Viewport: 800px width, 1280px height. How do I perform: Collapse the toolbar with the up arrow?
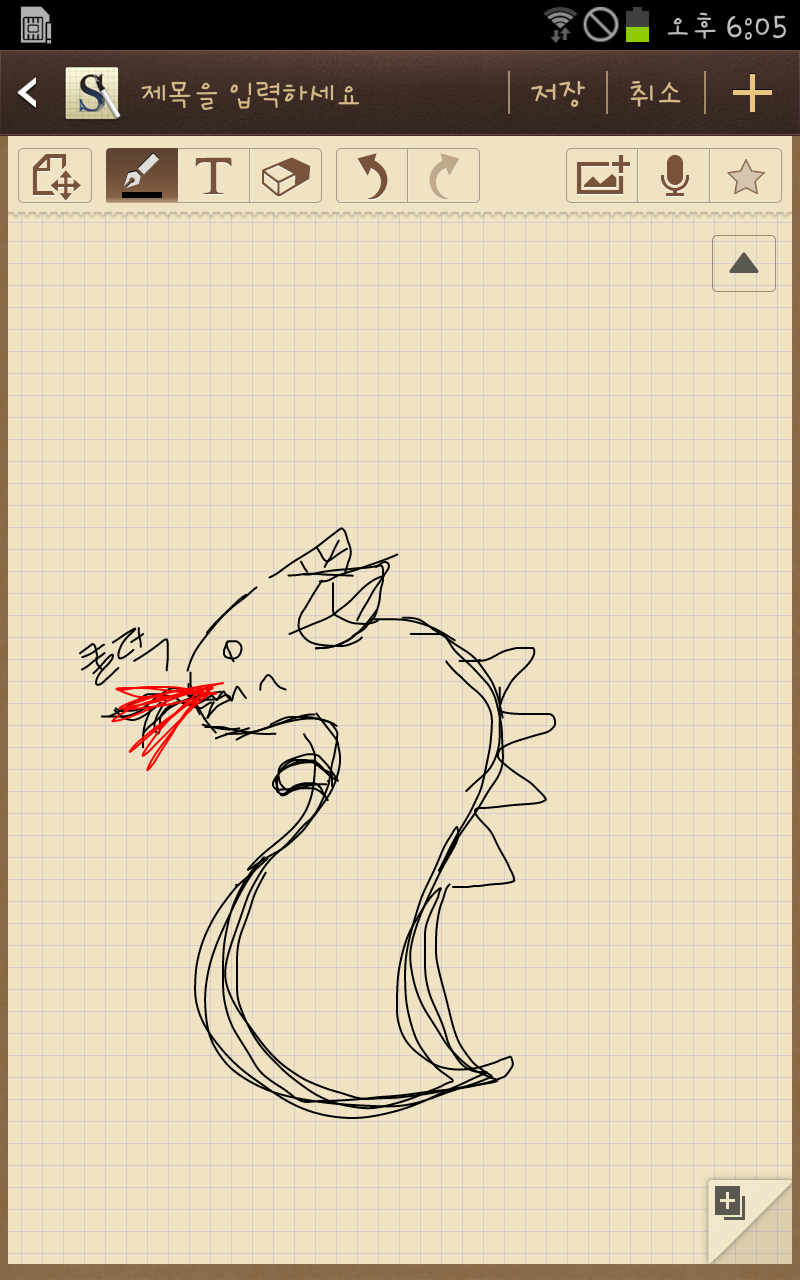(744, 263)
